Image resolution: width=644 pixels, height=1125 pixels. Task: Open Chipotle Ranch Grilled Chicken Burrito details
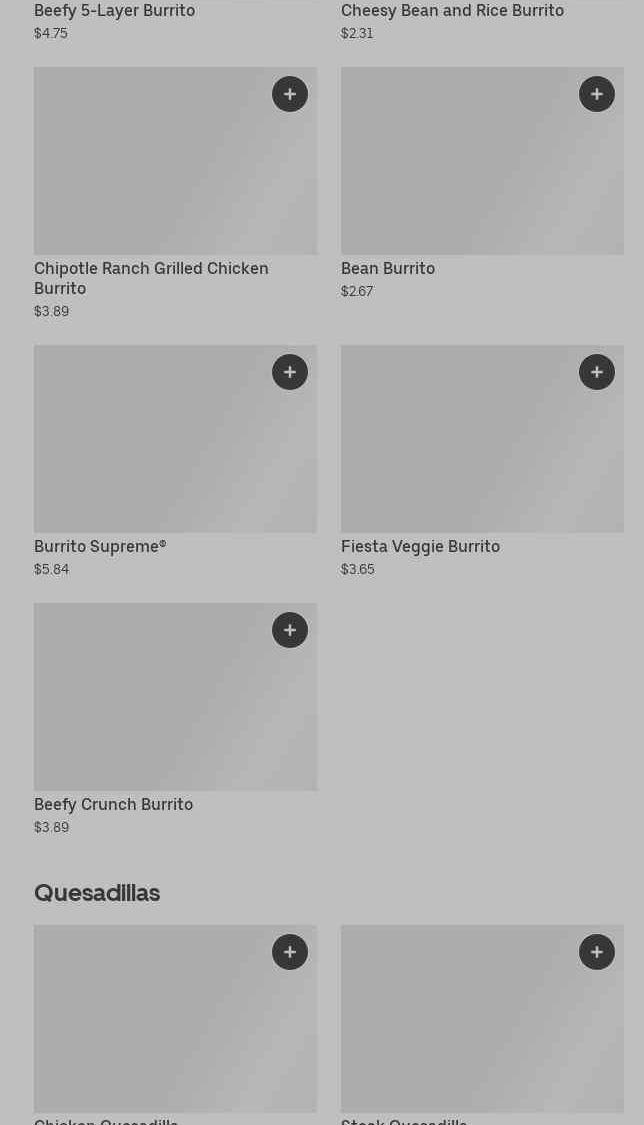[151, 278]
